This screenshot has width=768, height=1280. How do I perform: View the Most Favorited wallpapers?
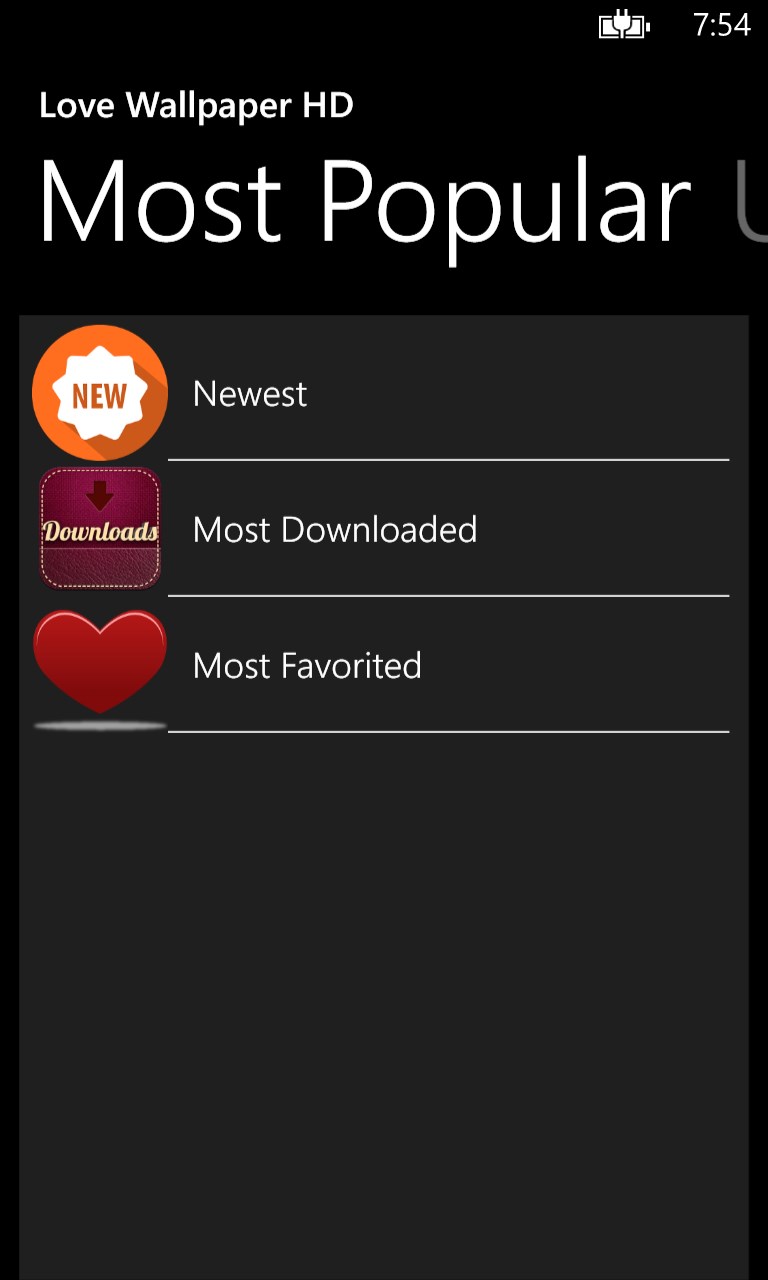(x=306, y=666)
